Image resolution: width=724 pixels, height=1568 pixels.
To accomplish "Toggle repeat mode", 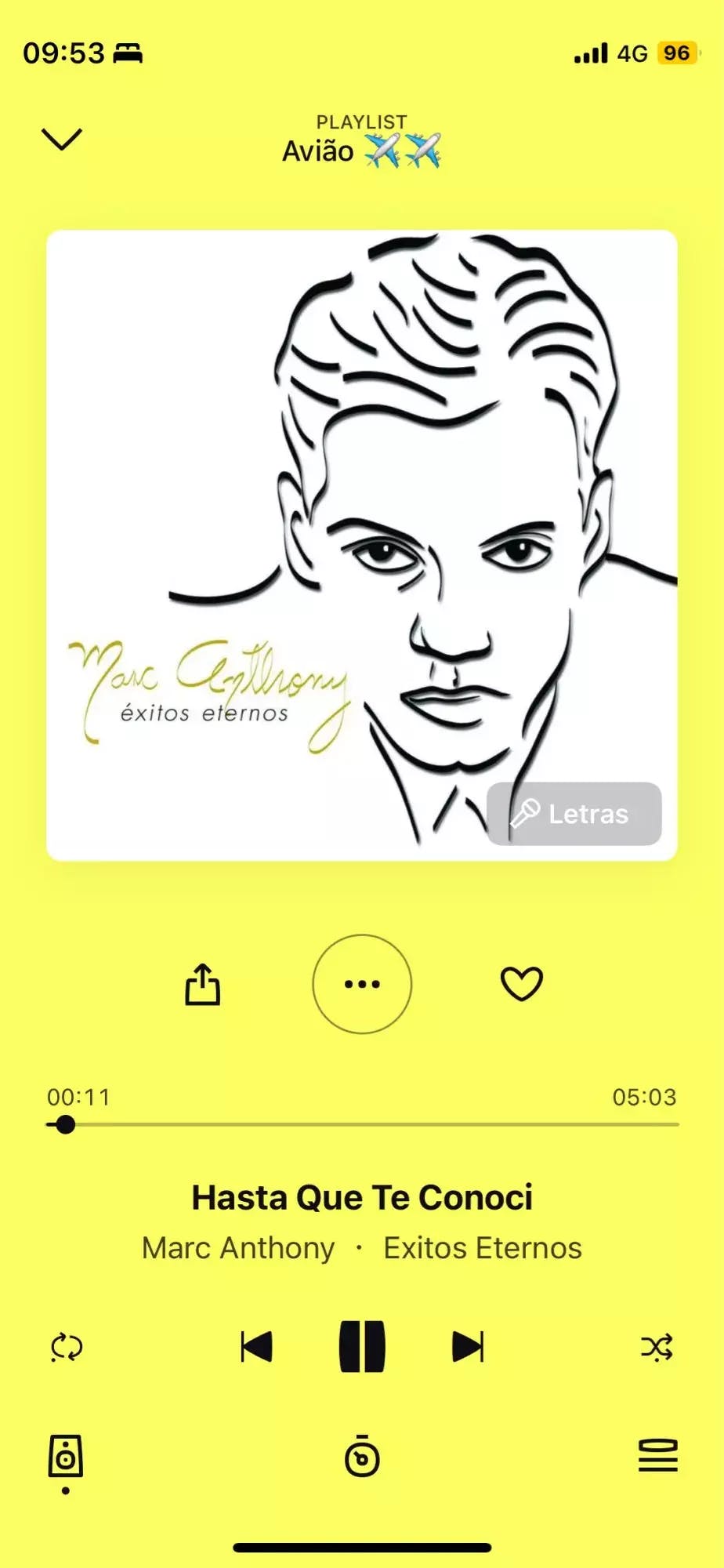I will 67,1348.
